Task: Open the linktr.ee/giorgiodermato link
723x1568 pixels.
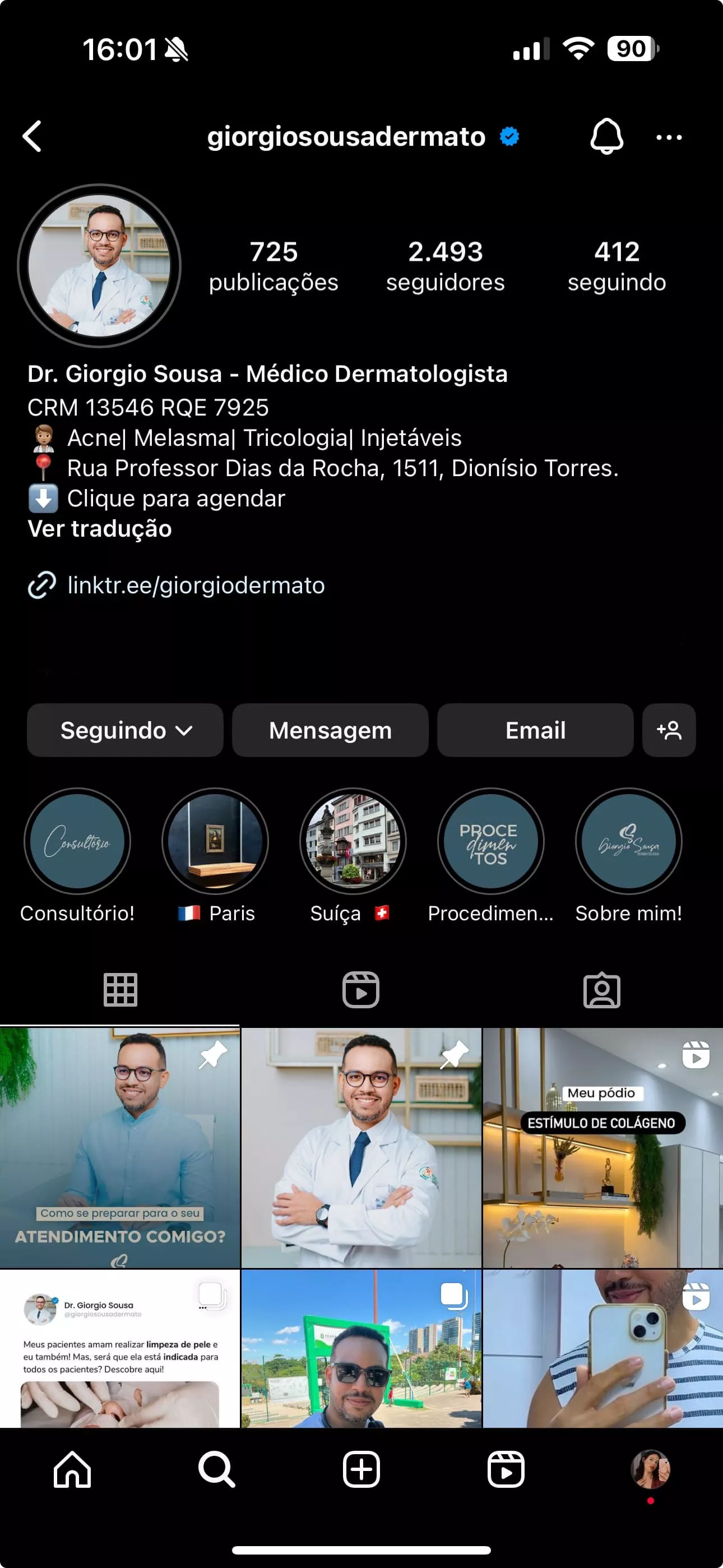Action: pyautogui.click(x=196, y=585)
